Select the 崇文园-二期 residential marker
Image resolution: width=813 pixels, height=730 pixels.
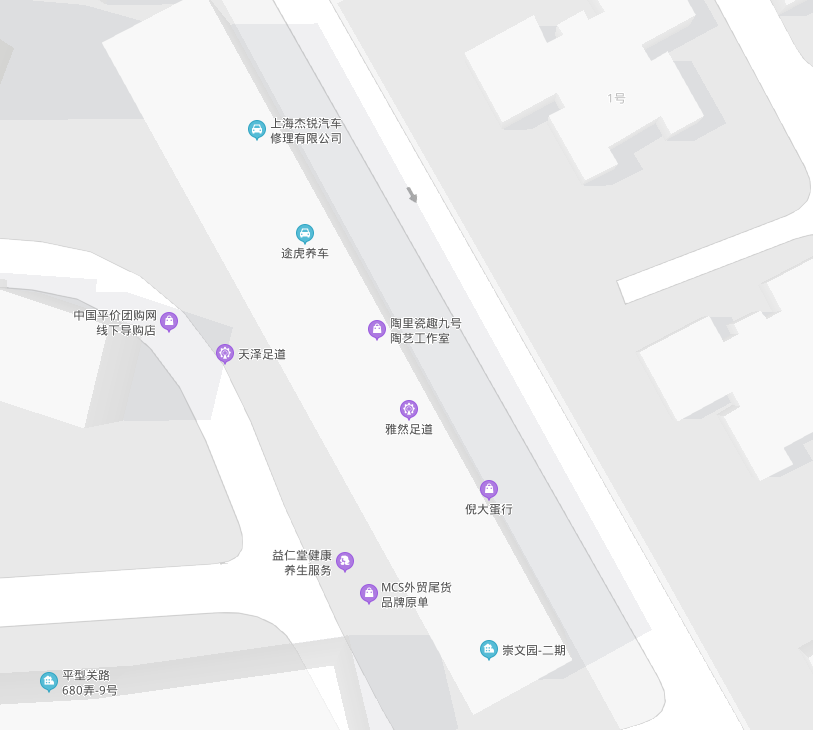[489, 649]
